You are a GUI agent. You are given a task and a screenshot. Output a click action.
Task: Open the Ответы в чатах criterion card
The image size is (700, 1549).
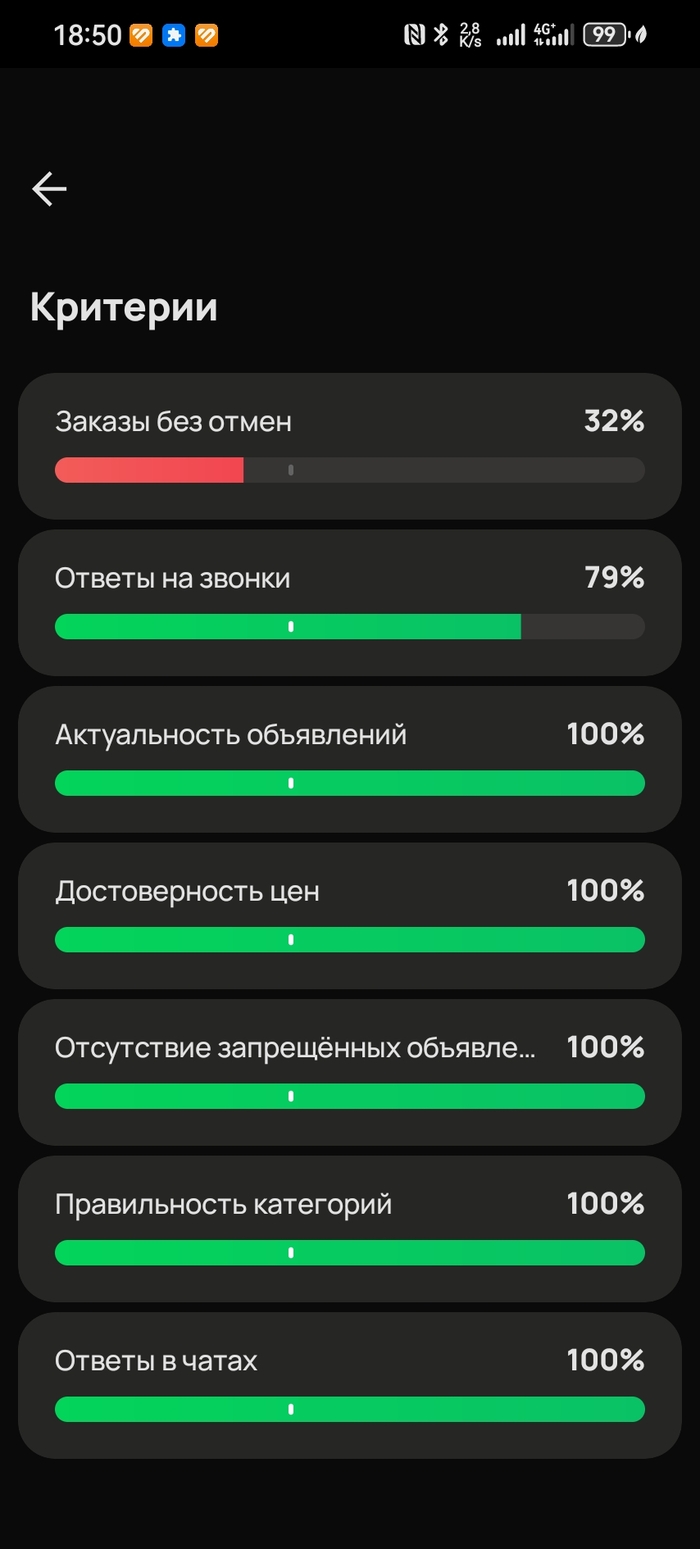[x=350, y=1385]
